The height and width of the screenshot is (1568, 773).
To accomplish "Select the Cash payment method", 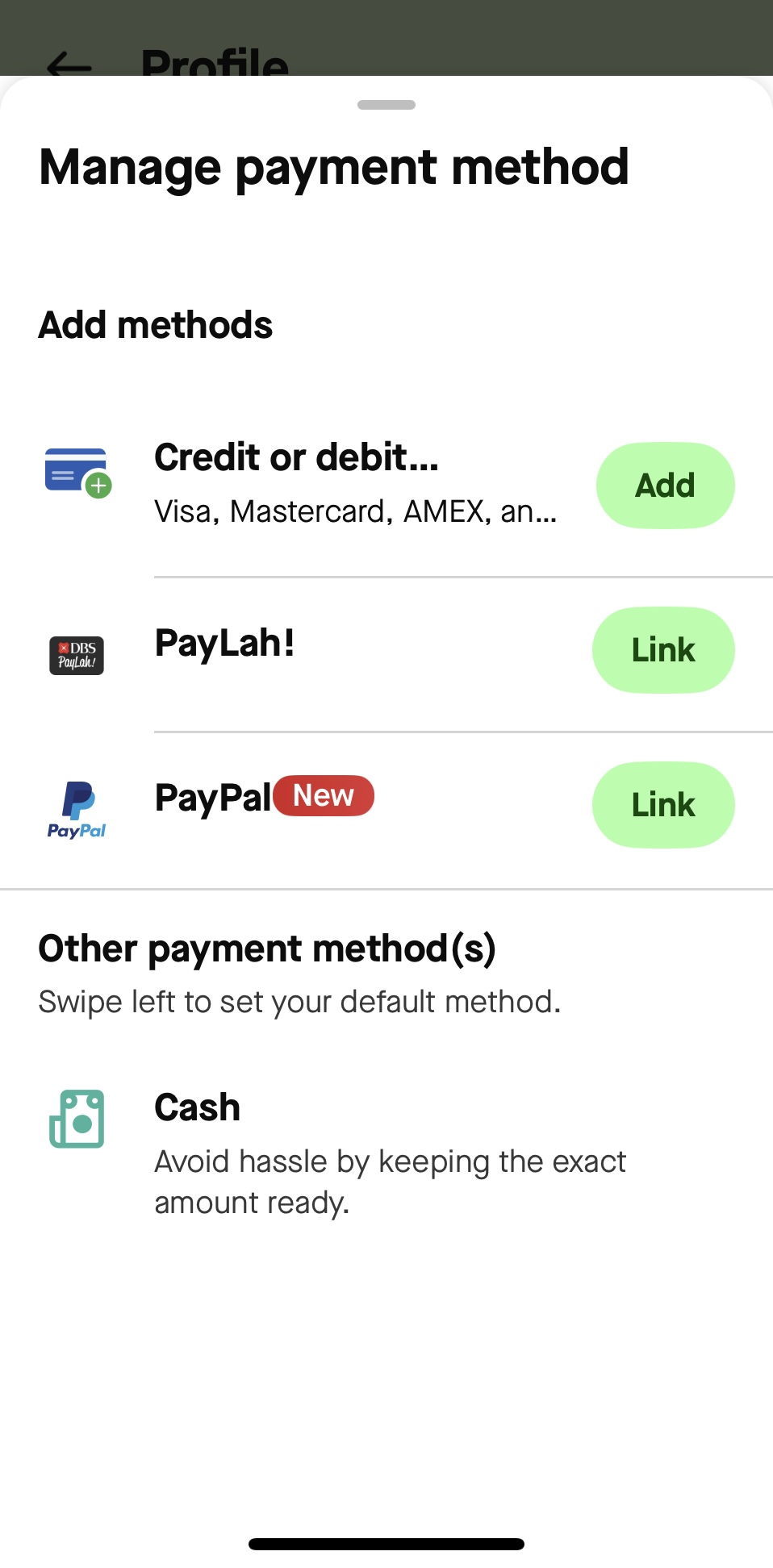I will [x=386, y=1153].
